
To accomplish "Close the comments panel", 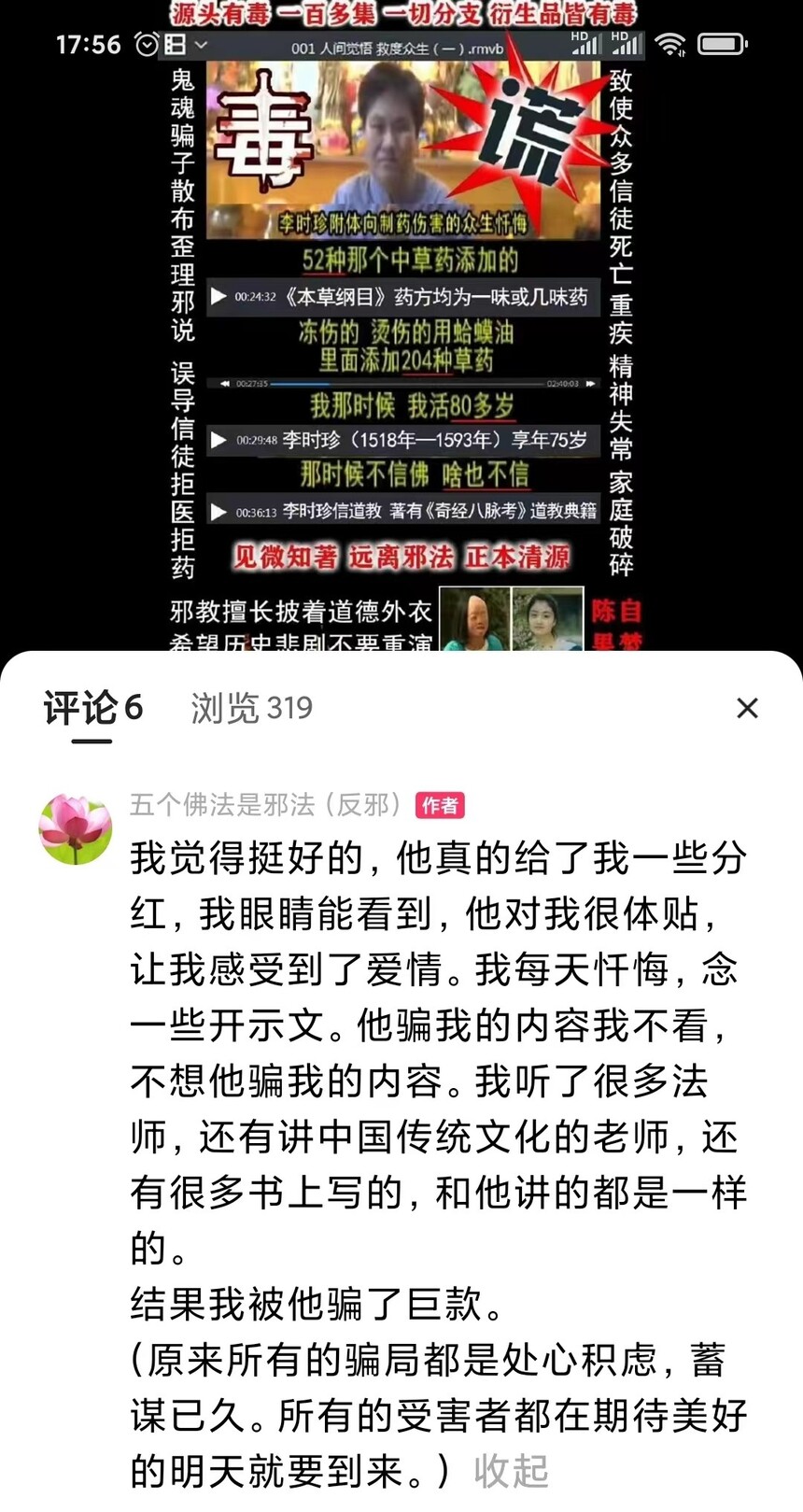I will coord(747,708).
